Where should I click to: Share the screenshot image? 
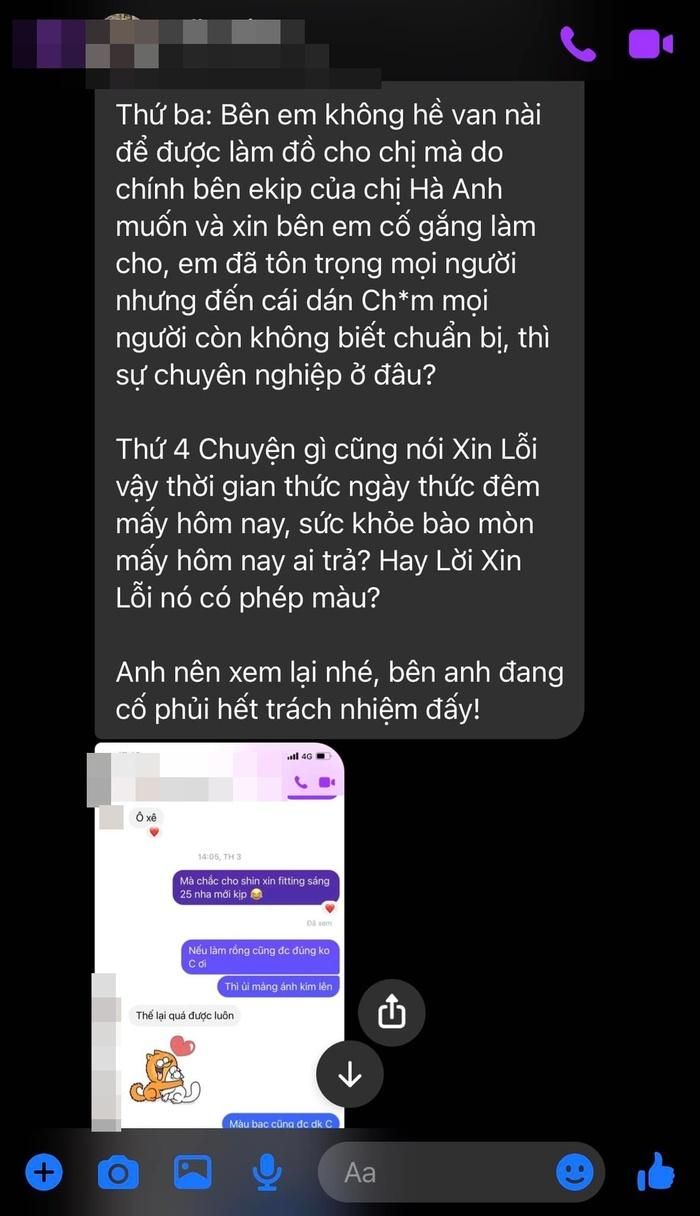[x=392, y=1012]
